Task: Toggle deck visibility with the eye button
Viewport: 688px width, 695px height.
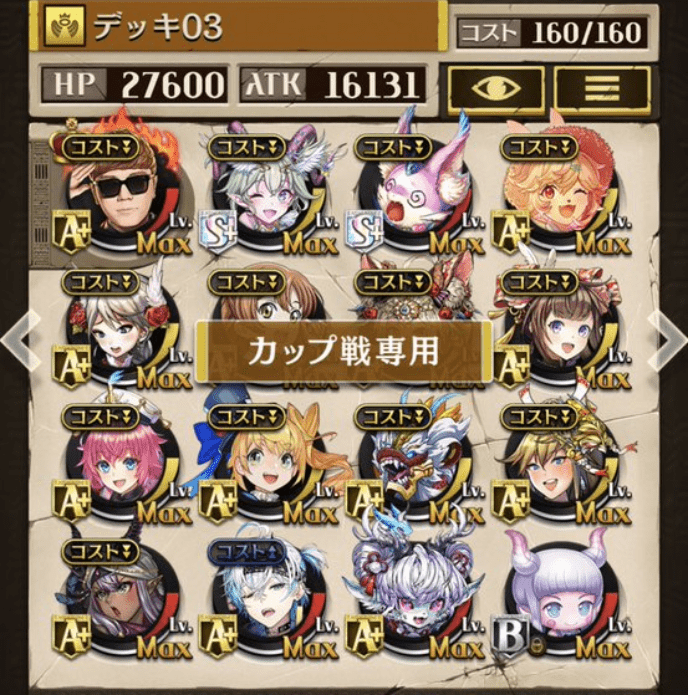Action: pyautogui.click(x=495, y=90)
